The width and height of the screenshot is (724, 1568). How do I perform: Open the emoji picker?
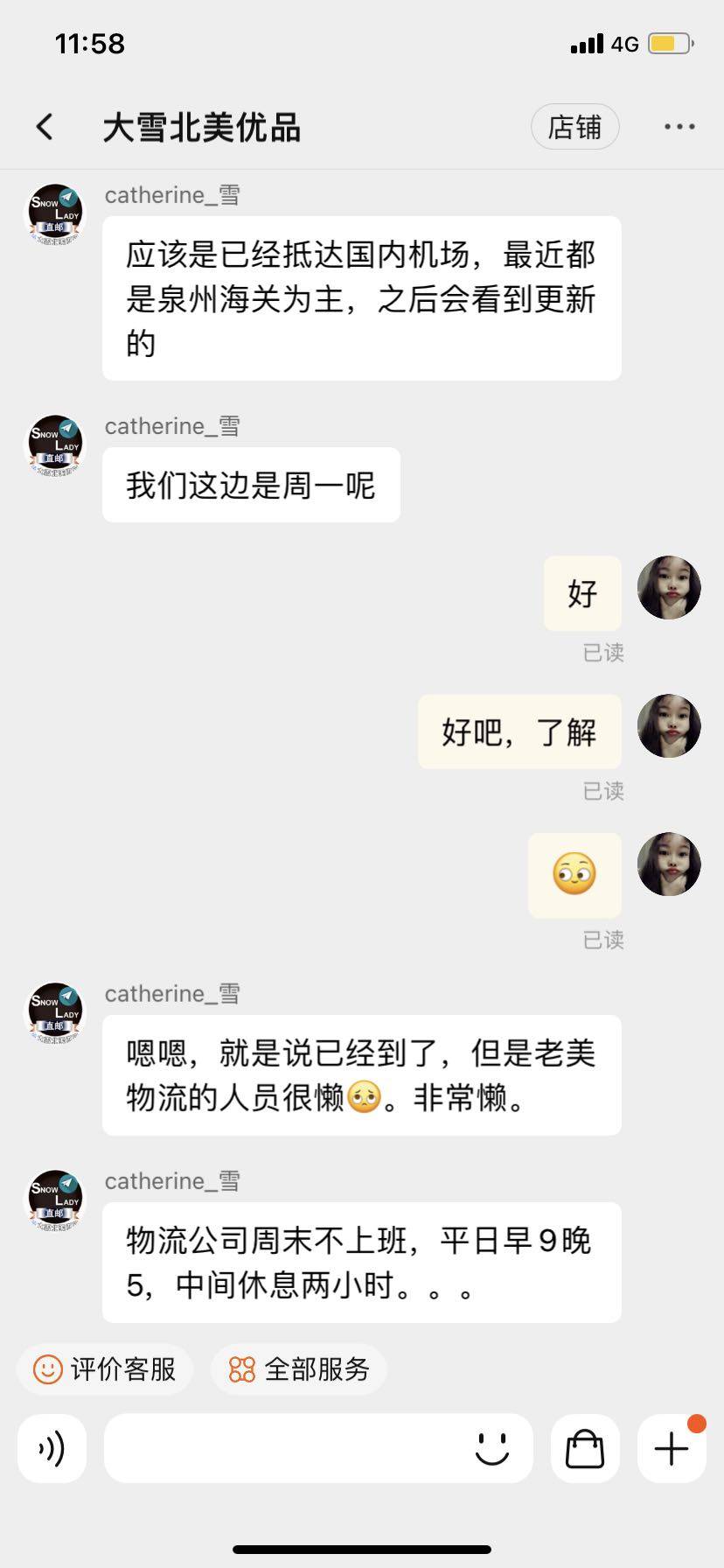(x=491, y=1449)
